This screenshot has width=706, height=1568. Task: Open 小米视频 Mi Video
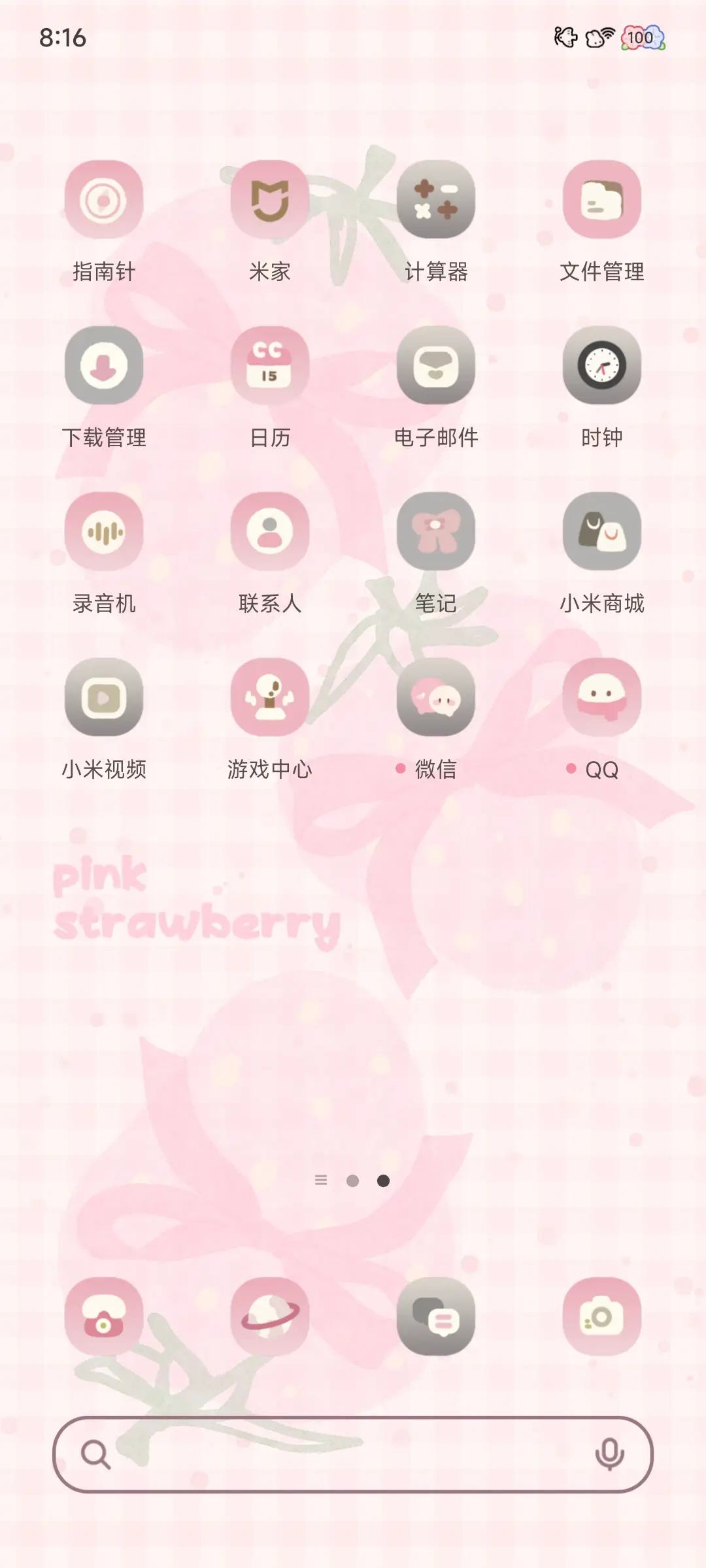[105, 696]
